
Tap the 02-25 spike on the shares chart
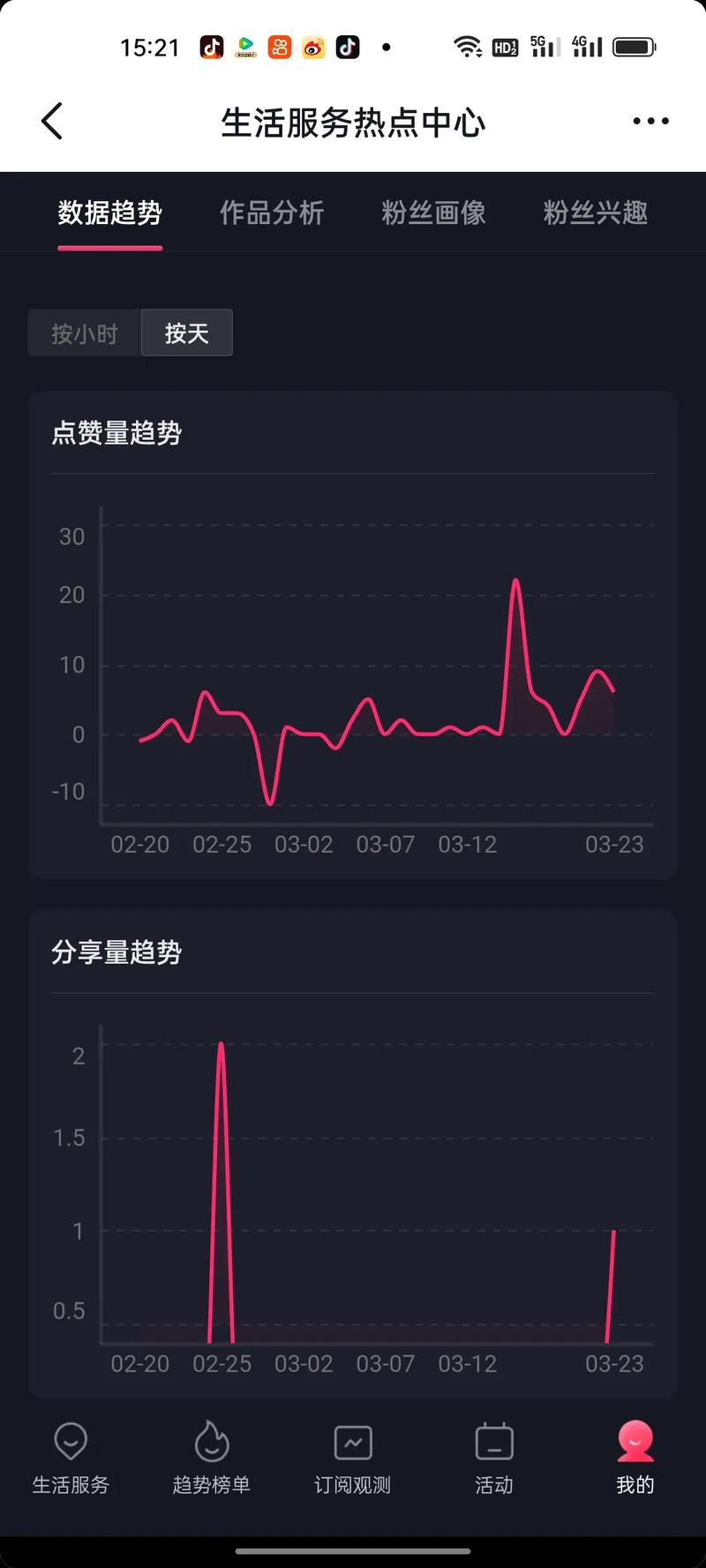[221, 1043]
